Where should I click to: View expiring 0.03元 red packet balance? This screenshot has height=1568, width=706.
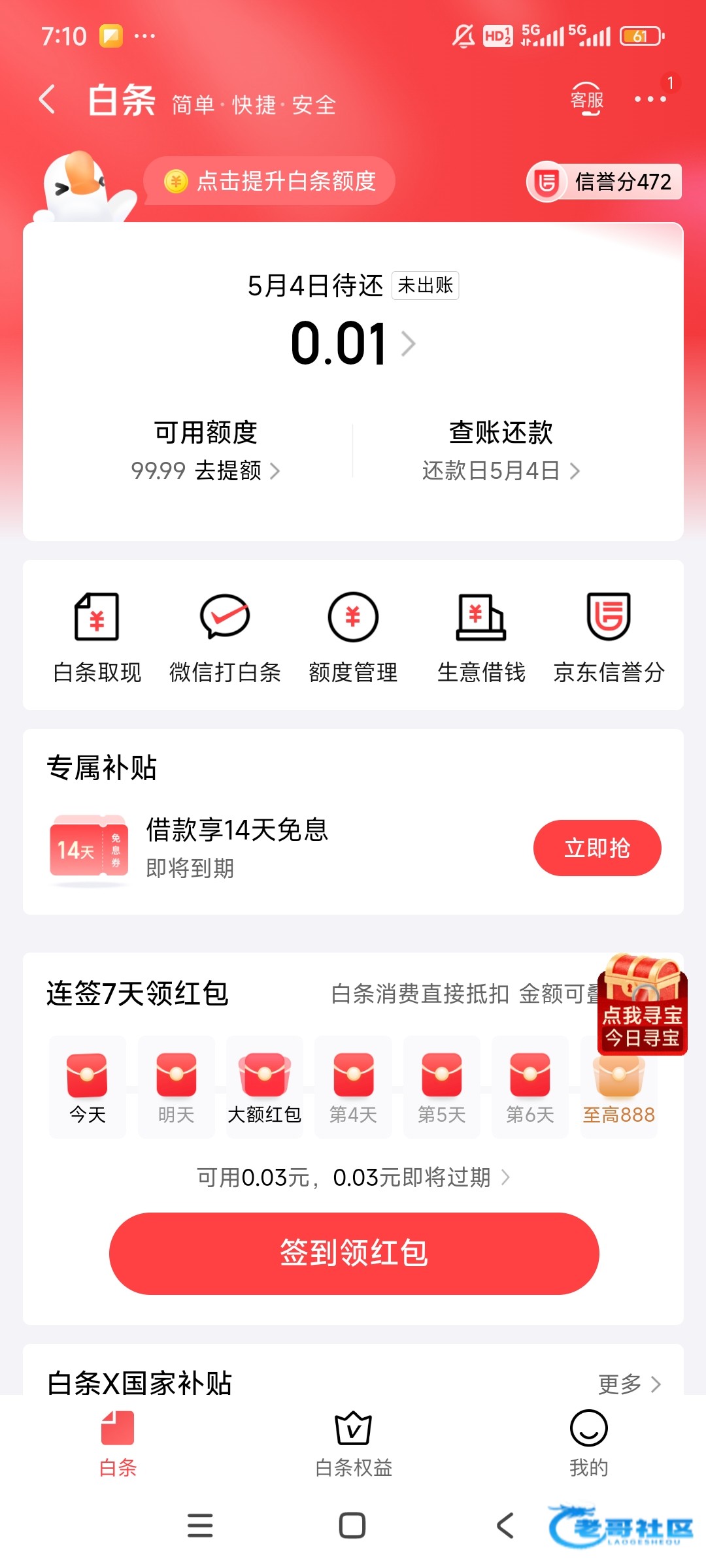353,1177
